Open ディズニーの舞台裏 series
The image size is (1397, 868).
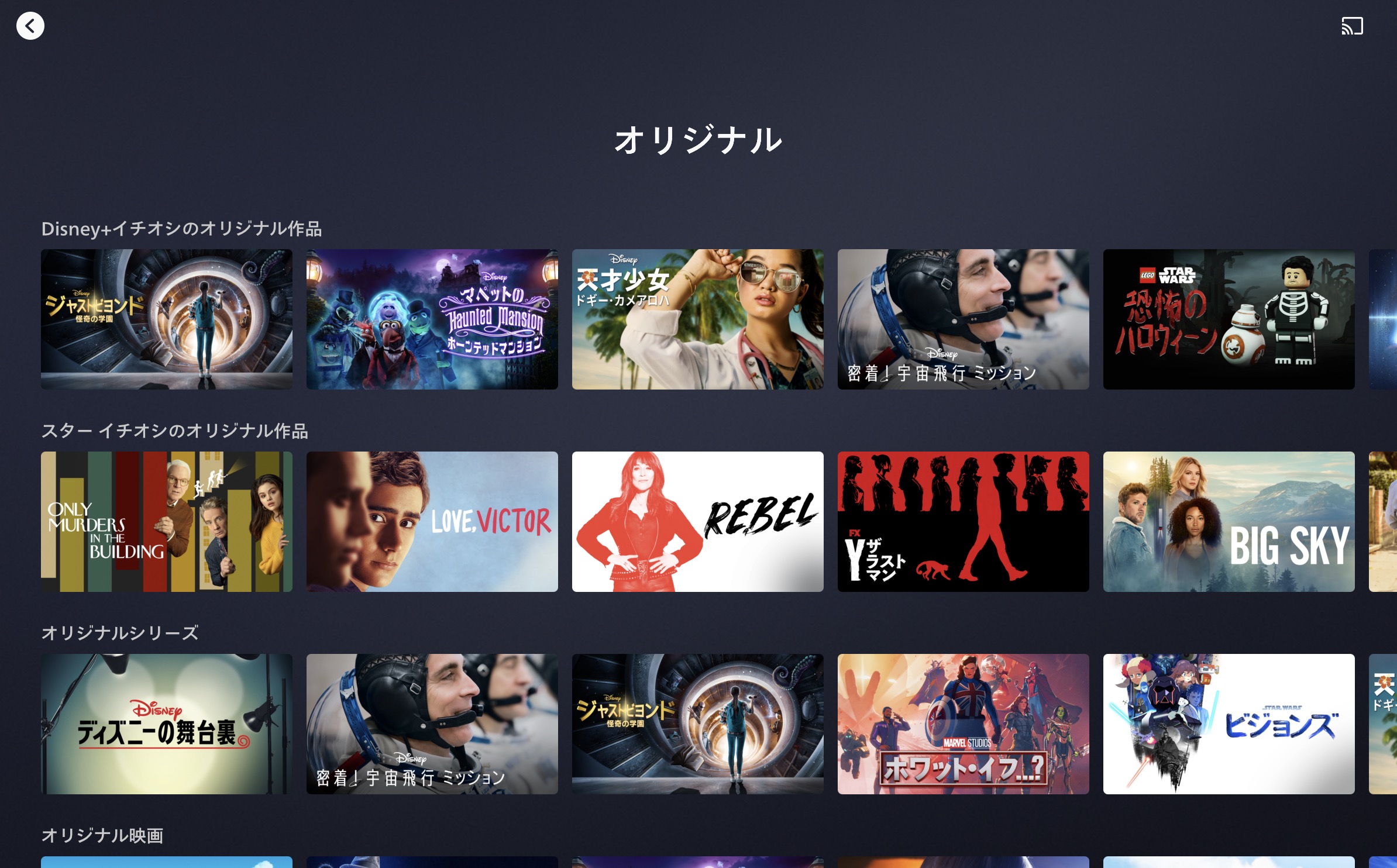point(167,724)
